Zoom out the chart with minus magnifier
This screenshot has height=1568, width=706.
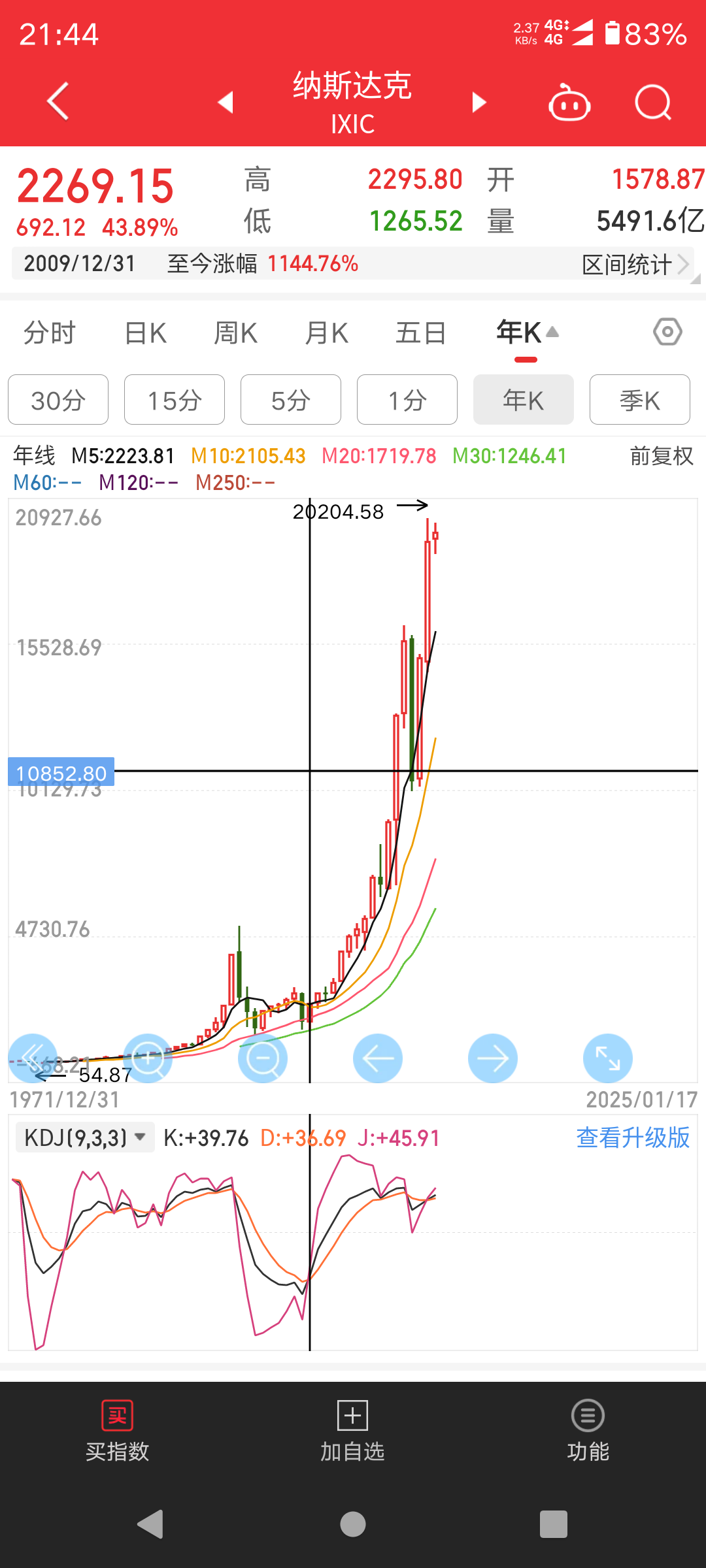tap(263, 1058)
